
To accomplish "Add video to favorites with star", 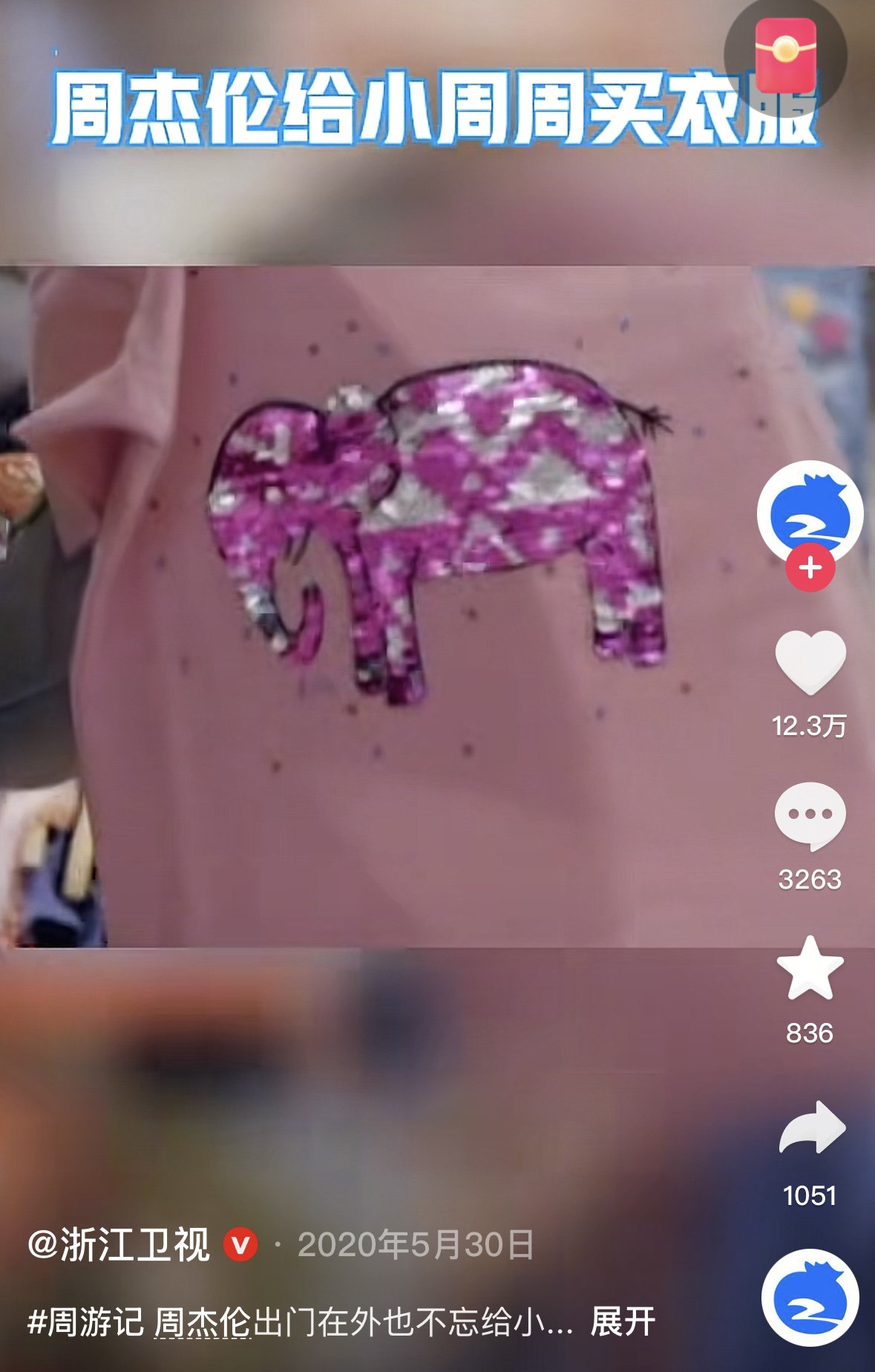I will [810, 967].
